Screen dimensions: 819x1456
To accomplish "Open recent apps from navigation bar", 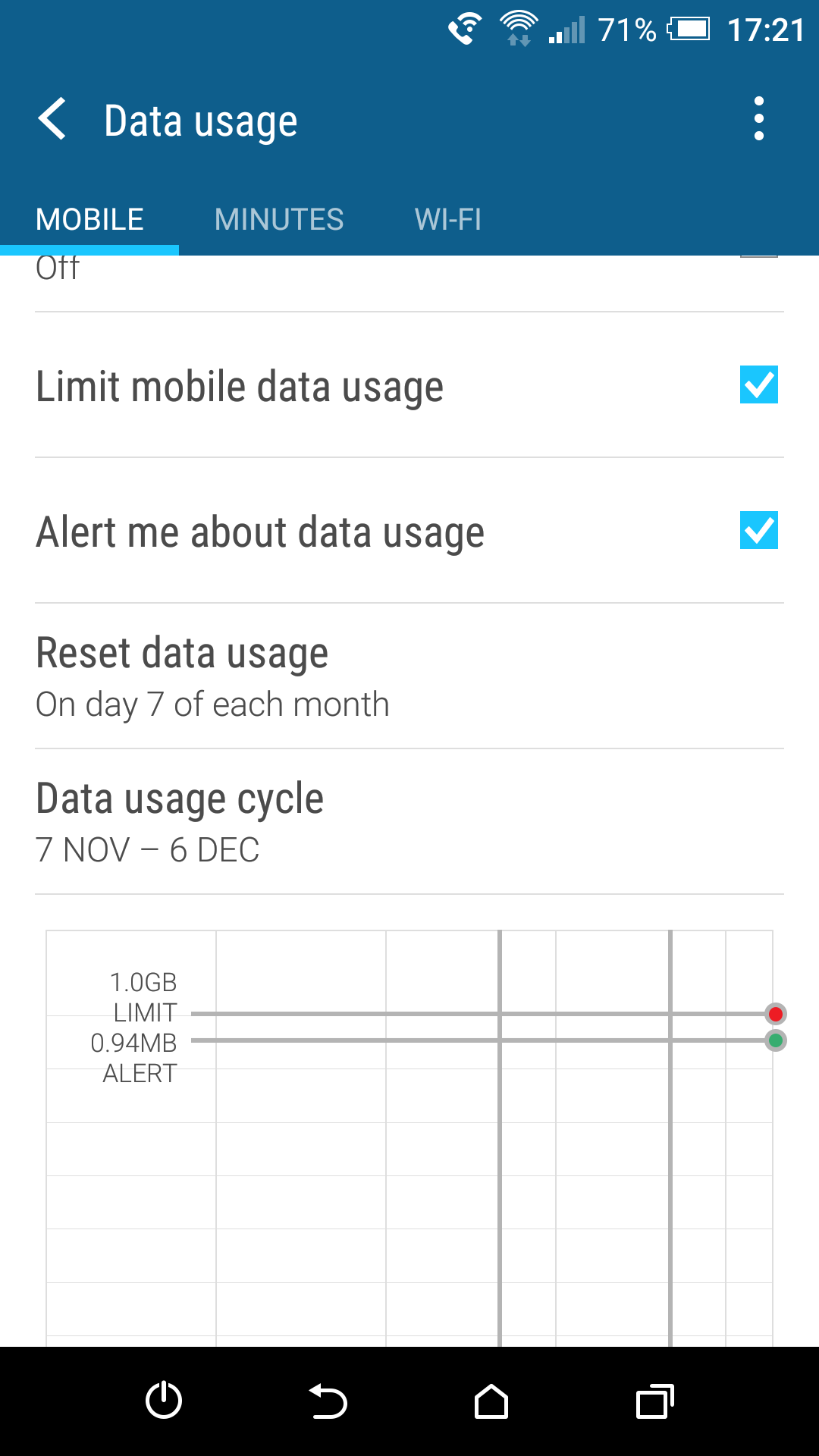I will [x=655, y=1401].
